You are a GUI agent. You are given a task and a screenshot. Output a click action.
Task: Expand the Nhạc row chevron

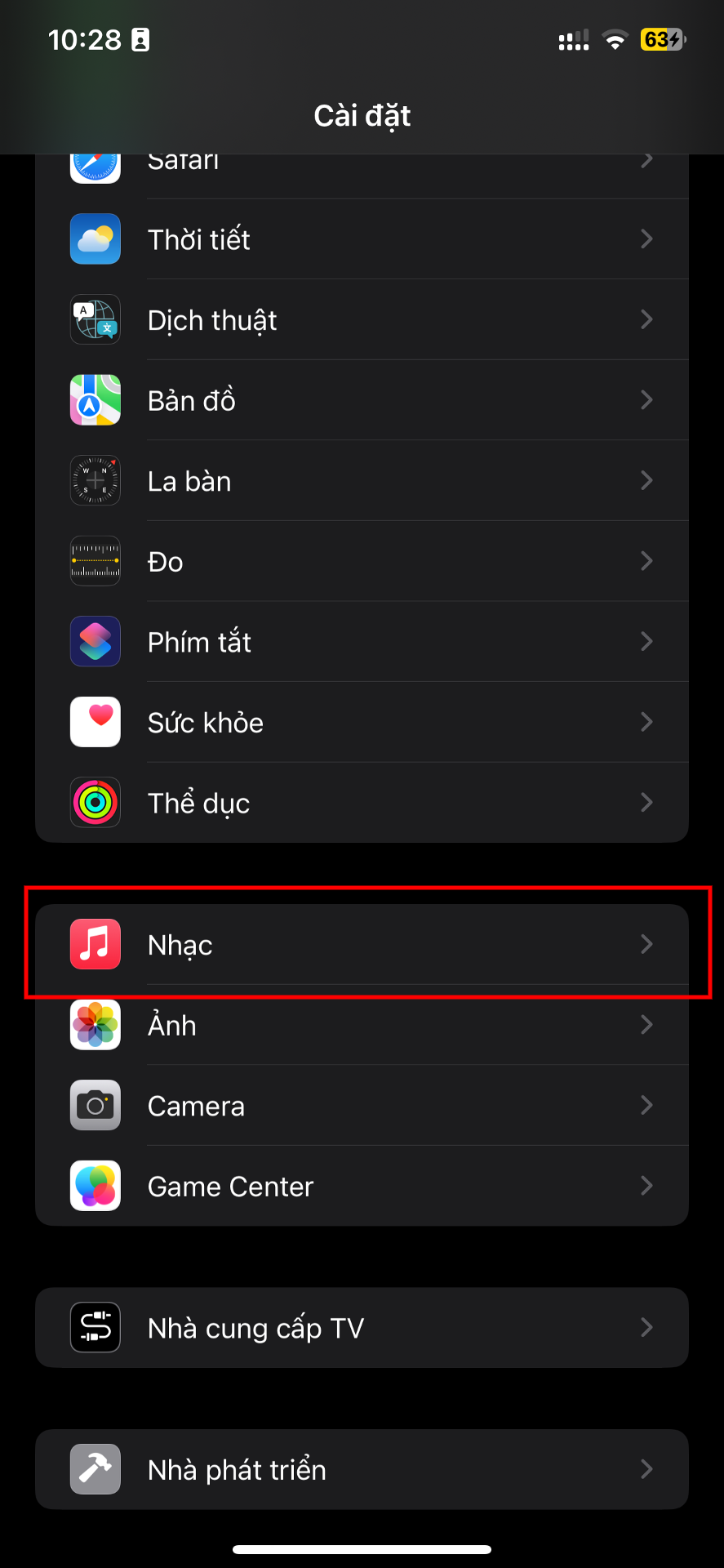646,943
